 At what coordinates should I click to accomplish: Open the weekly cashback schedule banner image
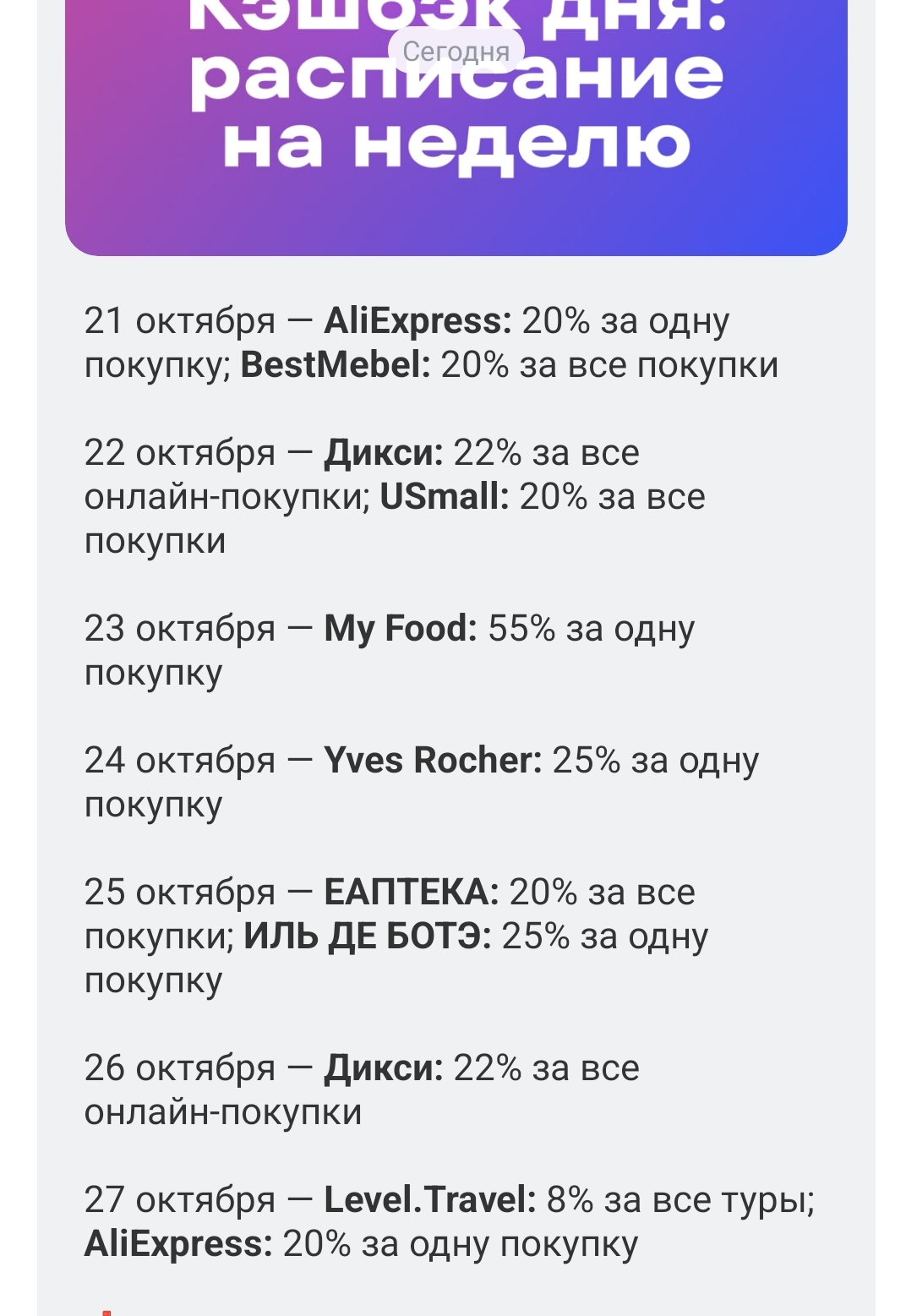coord(456,127)
